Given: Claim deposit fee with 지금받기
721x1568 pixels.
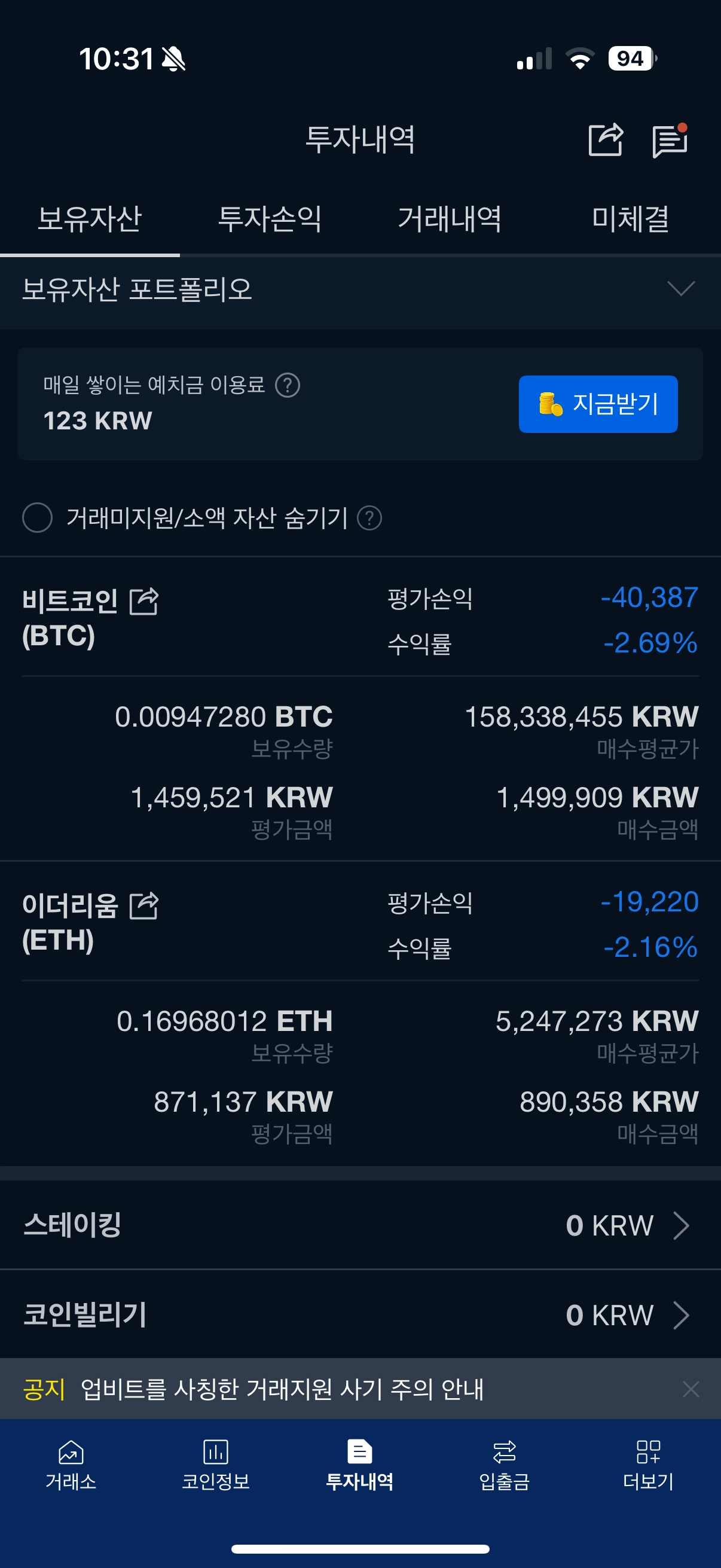Looking at the screenshot, I should [x=597, y=404].
